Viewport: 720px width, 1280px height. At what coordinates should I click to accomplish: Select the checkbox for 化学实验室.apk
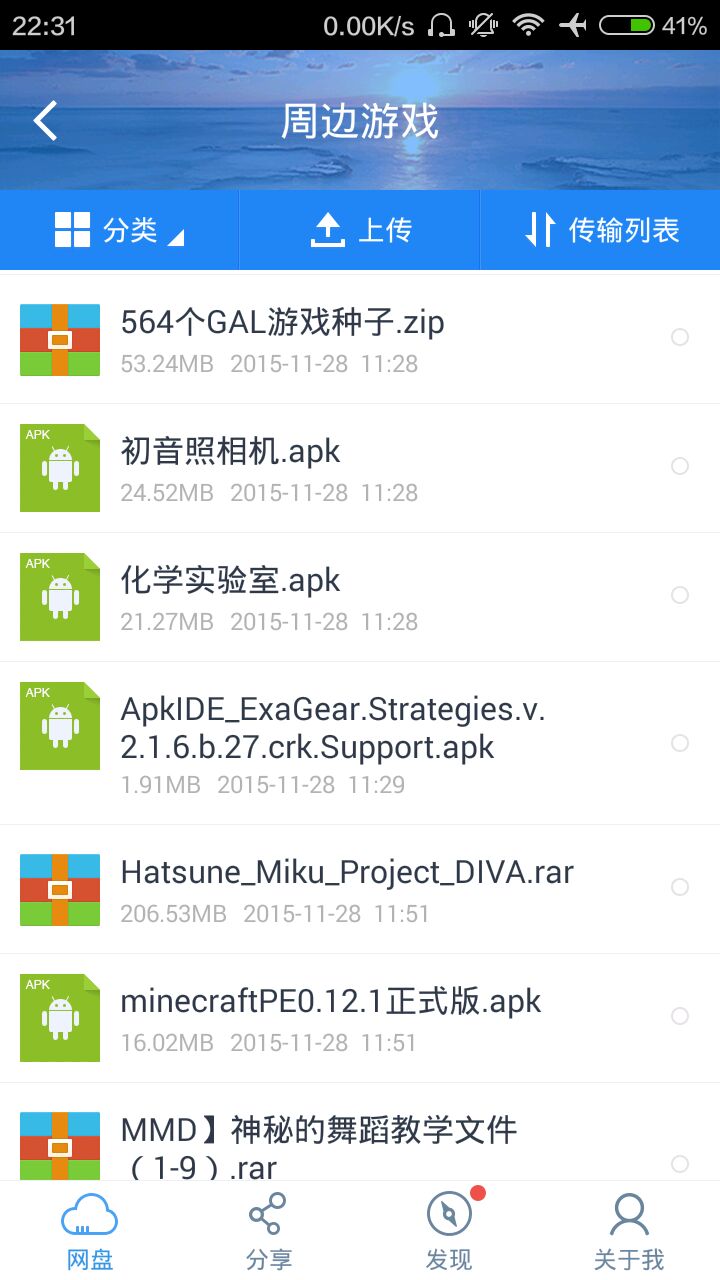pos(680,595)
